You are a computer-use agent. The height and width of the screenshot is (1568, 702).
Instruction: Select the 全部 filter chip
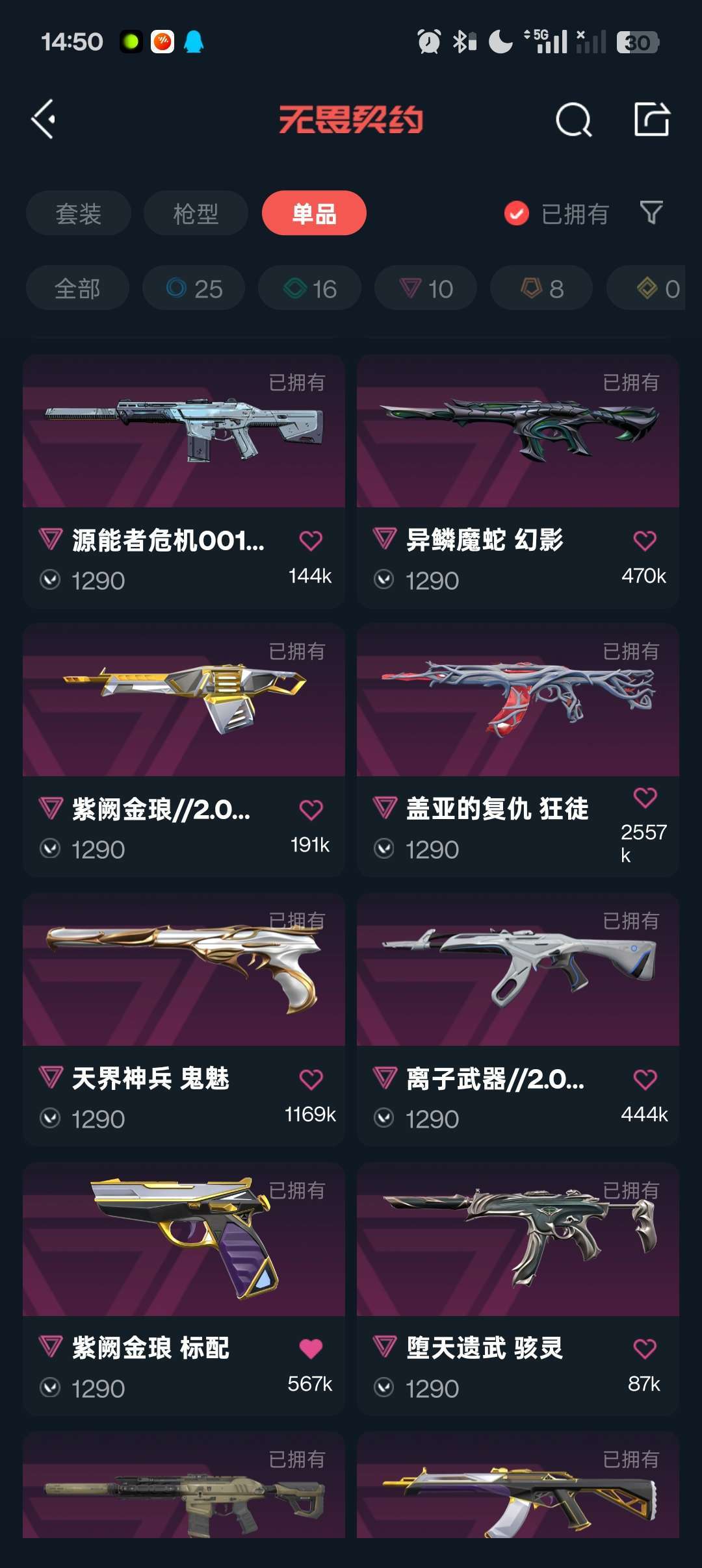tap(77, 288)
